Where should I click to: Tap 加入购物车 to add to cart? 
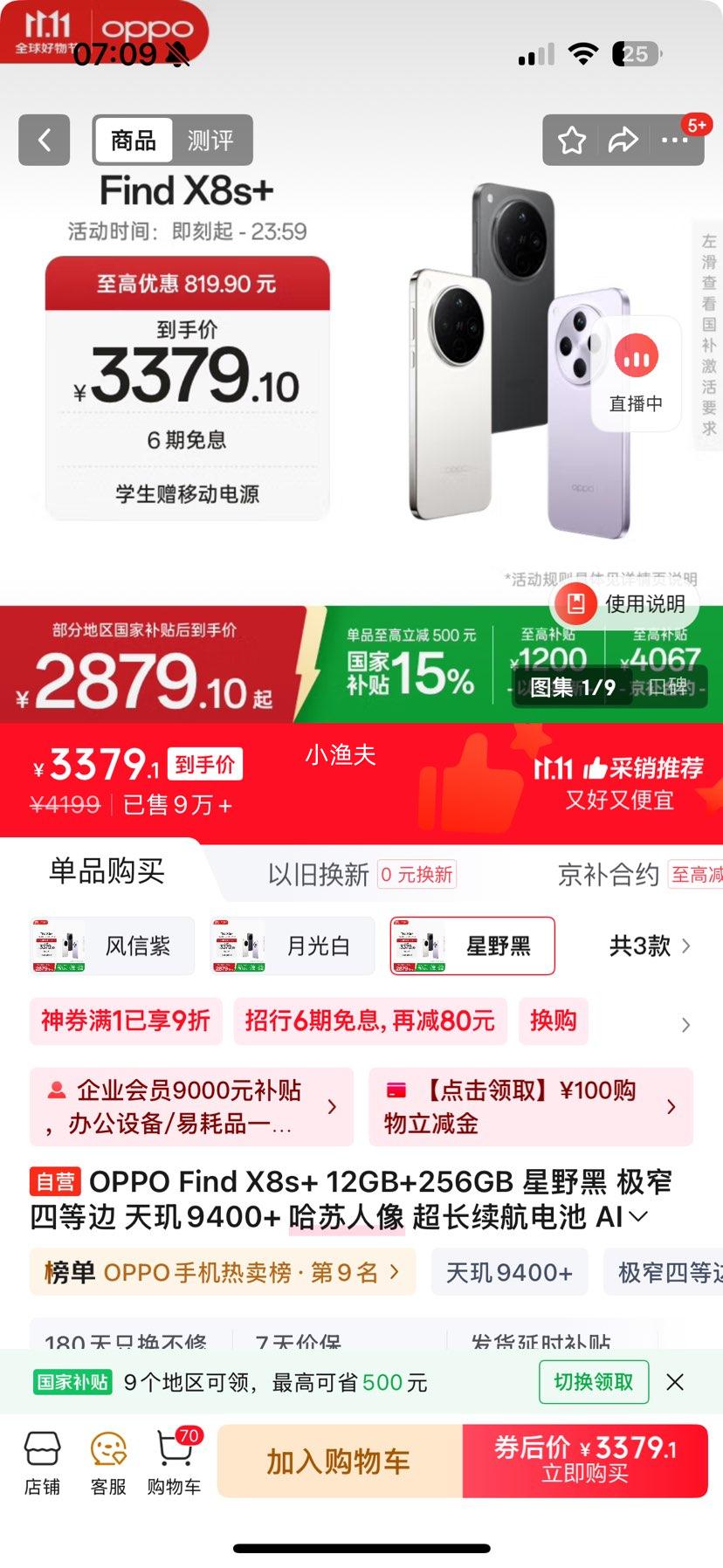339,1461
